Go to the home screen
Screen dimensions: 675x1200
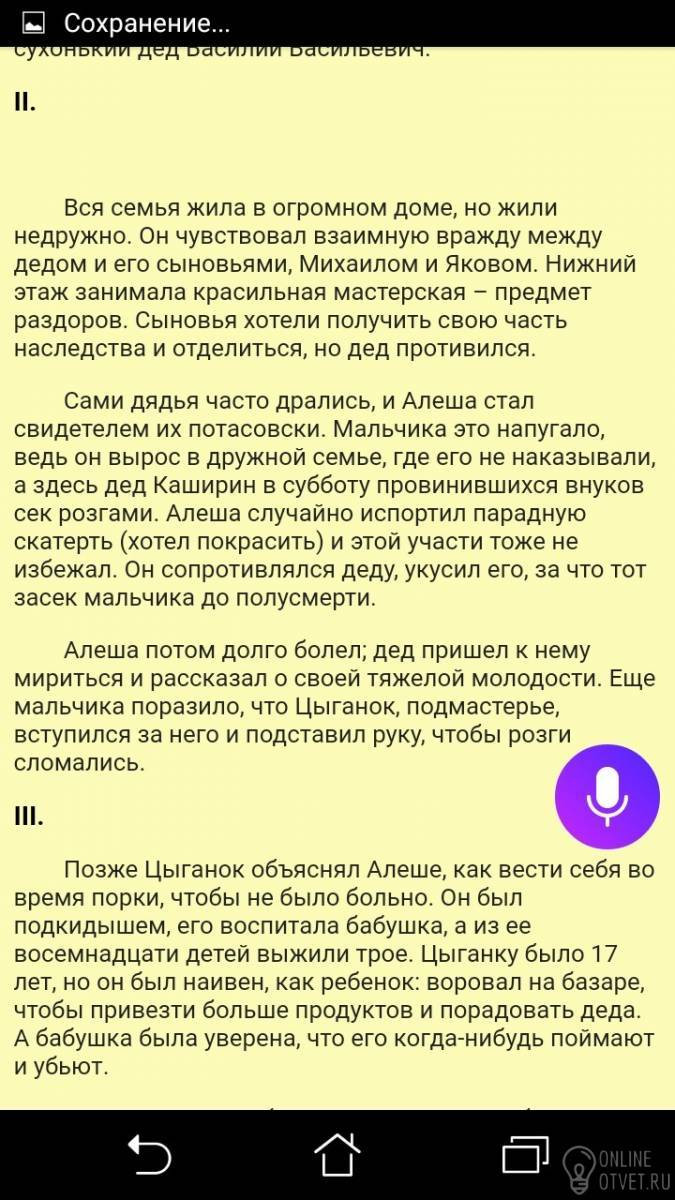click(337, 1156)
